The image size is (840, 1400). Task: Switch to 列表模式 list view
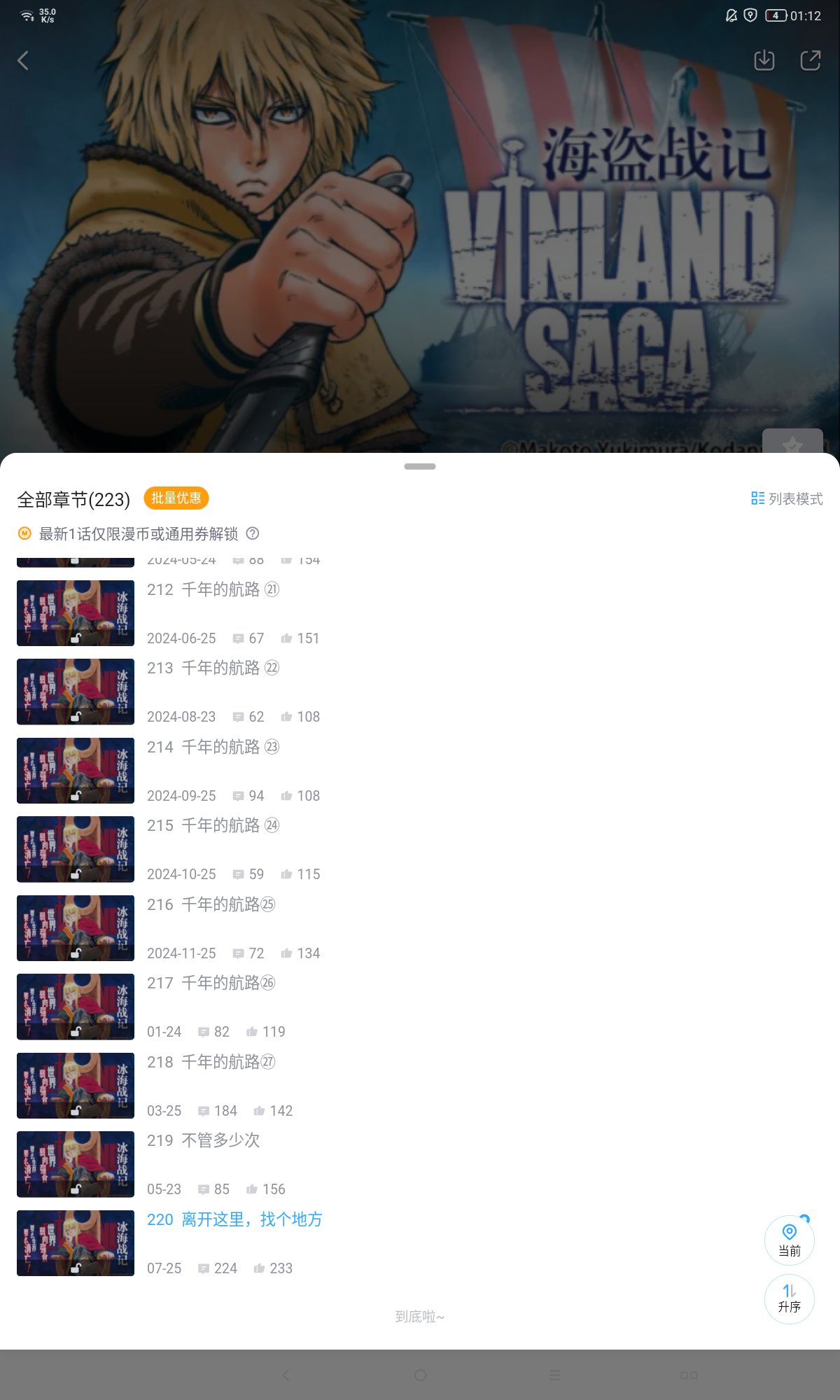point(787,498)
